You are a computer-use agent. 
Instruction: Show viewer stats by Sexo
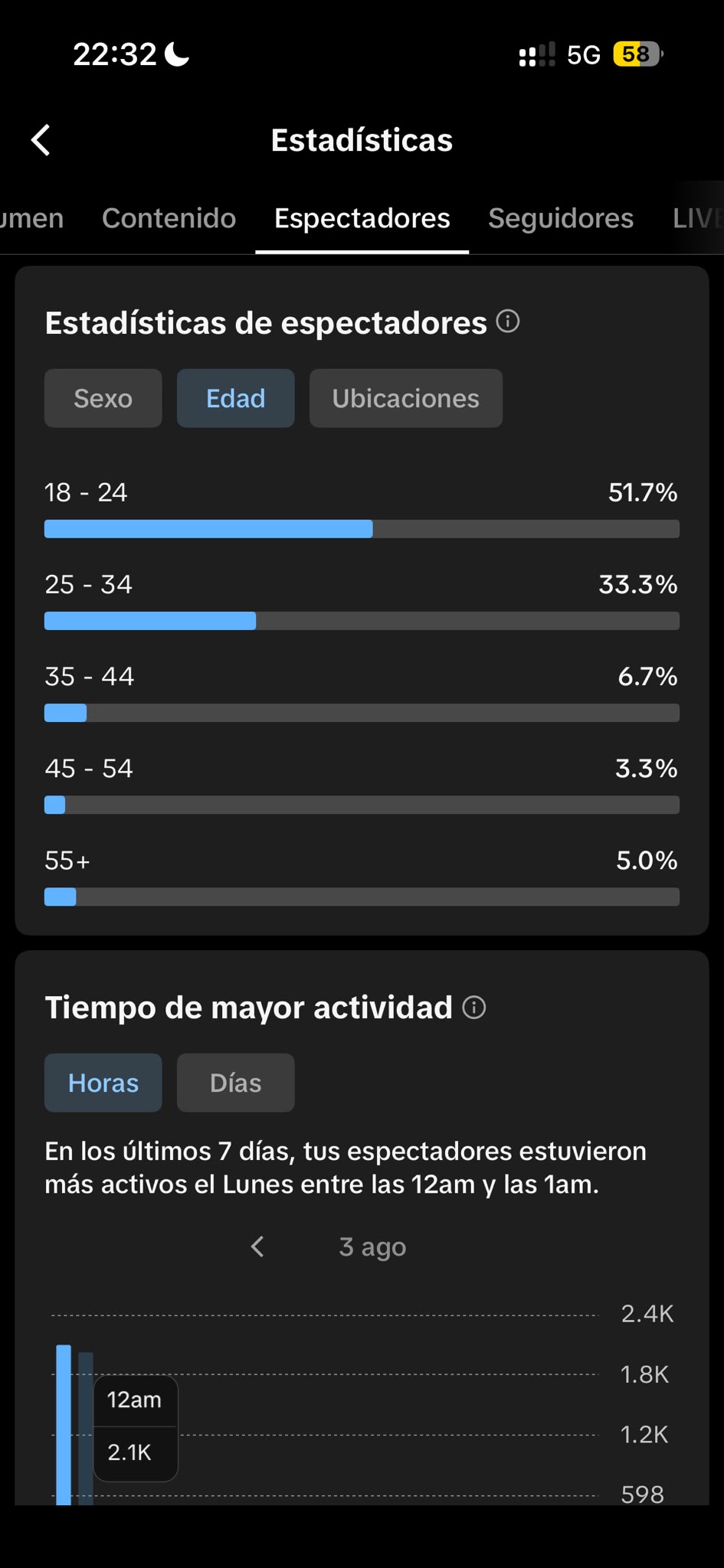coord(103,398)
